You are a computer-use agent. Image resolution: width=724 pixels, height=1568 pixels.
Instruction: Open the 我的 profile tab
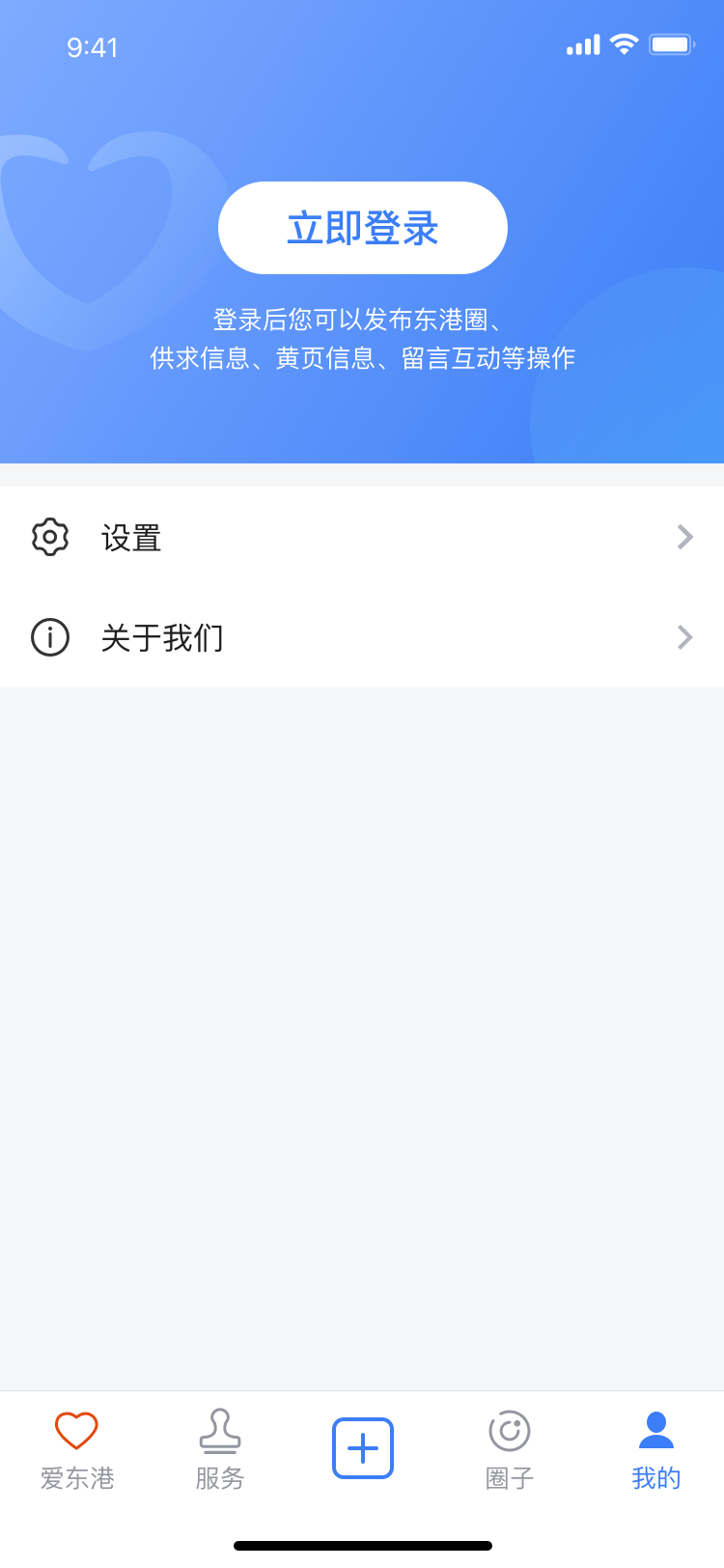click(656, 1450)
